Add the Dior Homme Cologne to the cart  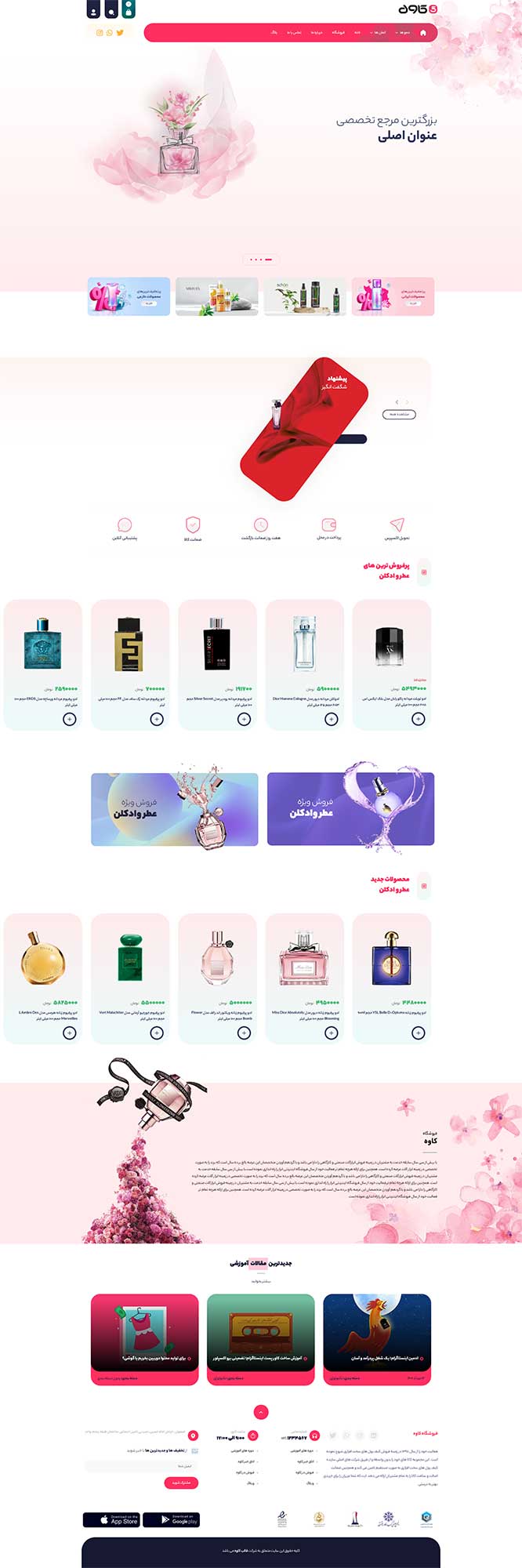332,719
